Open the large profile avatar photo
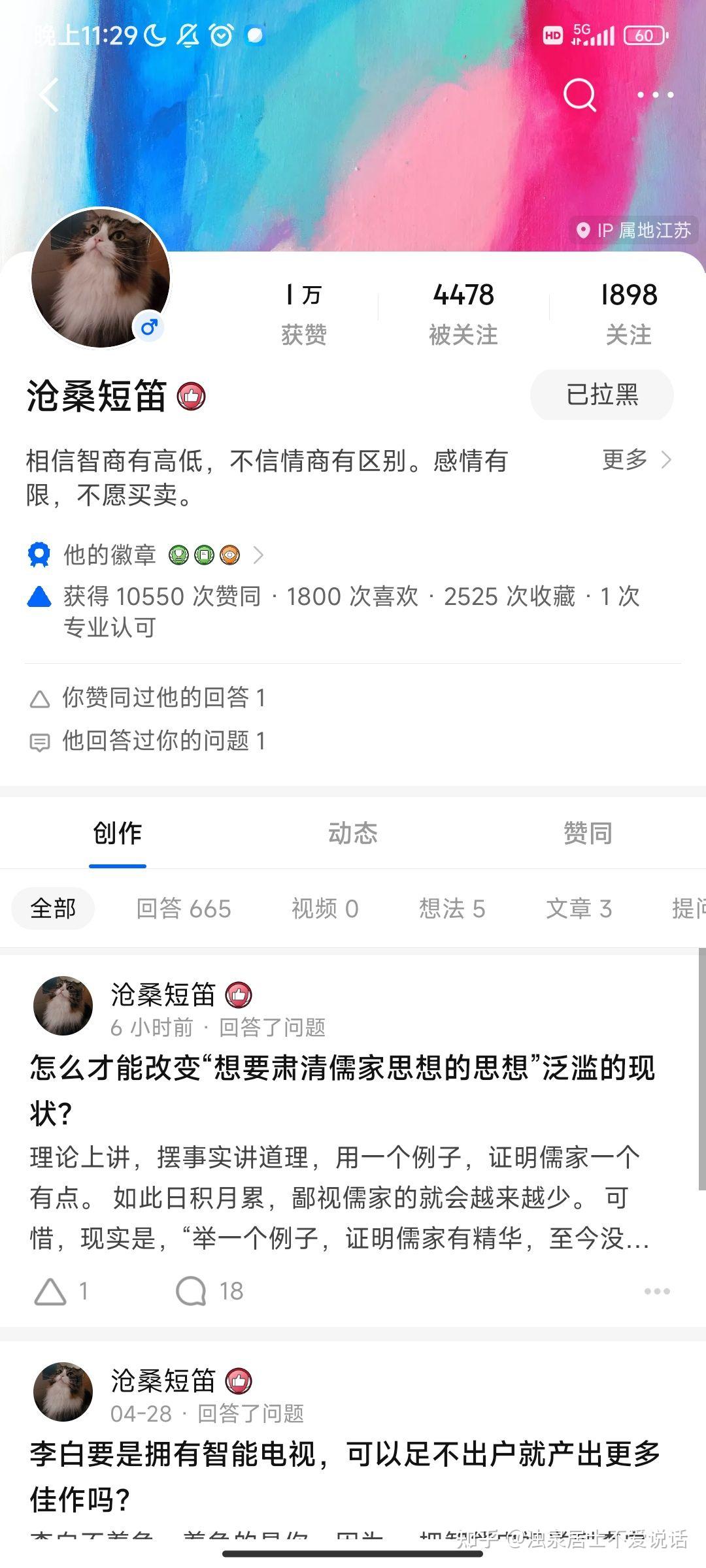This screenshot has width=706, height=1568. click(x=101, y=278)
